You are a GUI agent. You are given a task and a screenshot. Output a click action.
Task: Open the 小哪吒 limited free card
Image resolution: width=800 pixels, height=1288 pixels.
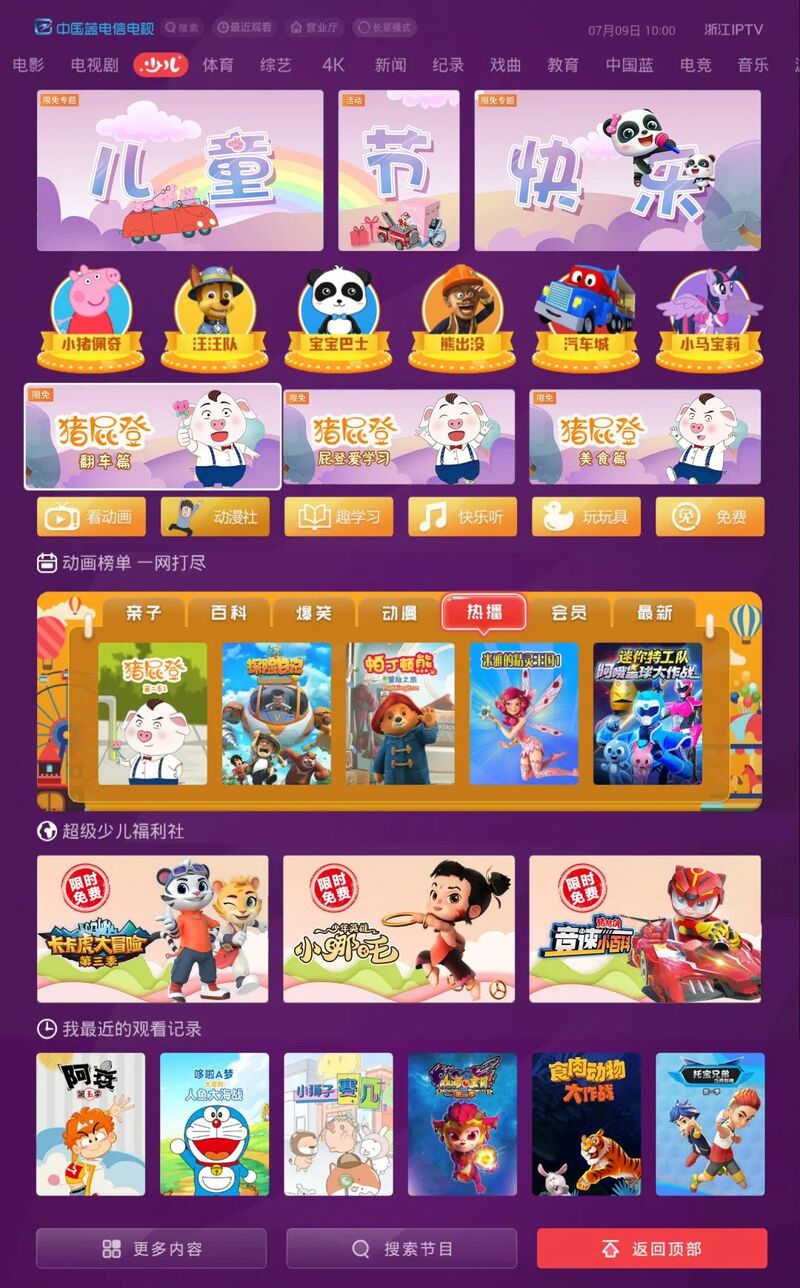399,928
